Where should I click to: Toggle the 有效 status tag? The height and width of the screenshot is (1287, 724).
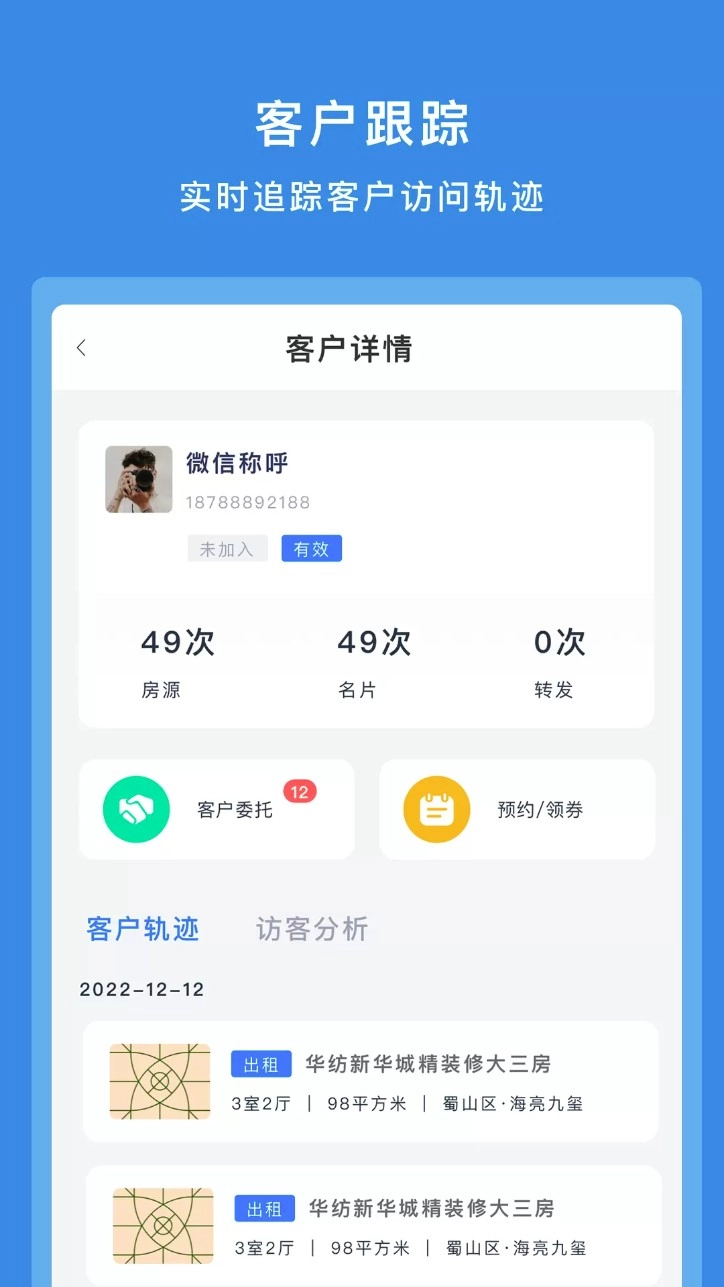click(x=311, y=548)
